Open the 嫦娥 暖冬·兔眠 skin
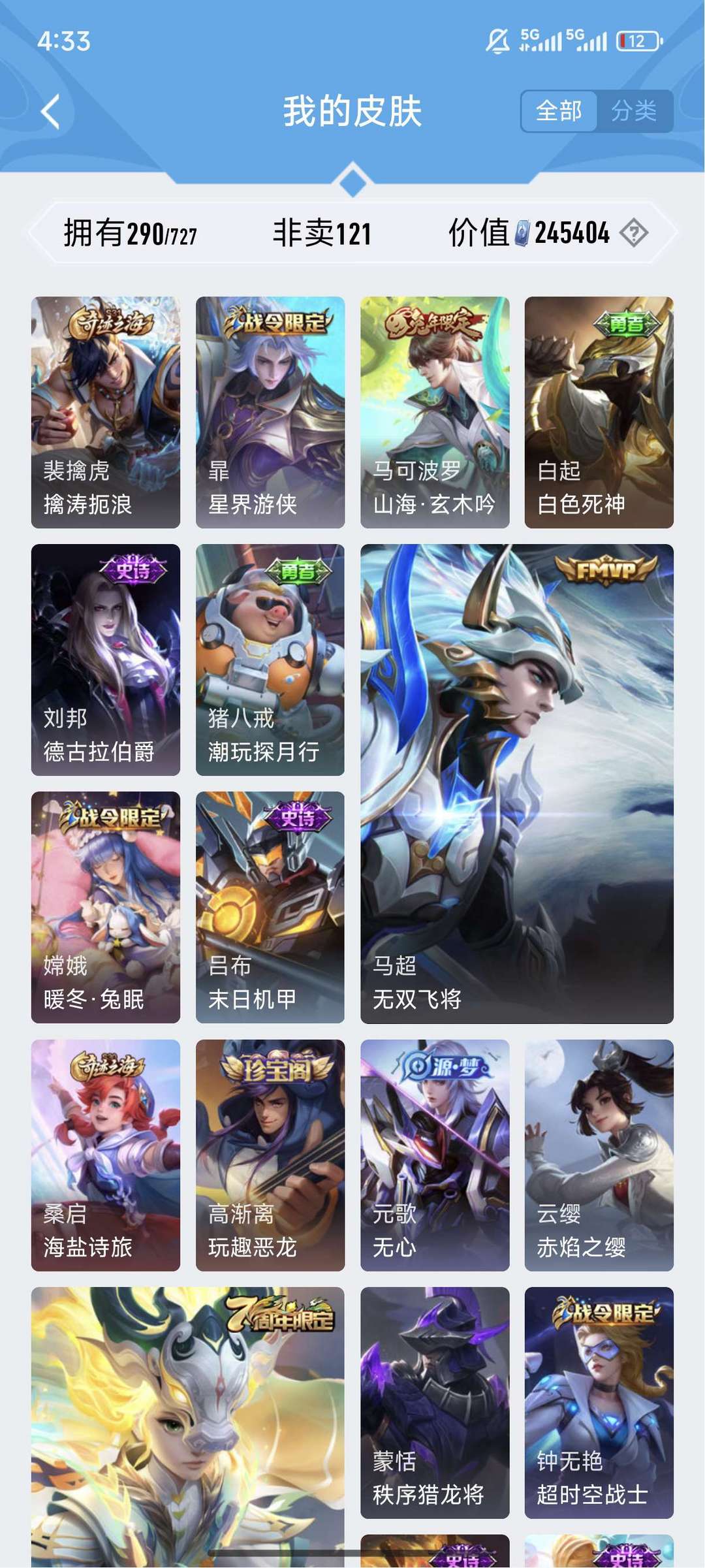 click(x=106, y=907)
